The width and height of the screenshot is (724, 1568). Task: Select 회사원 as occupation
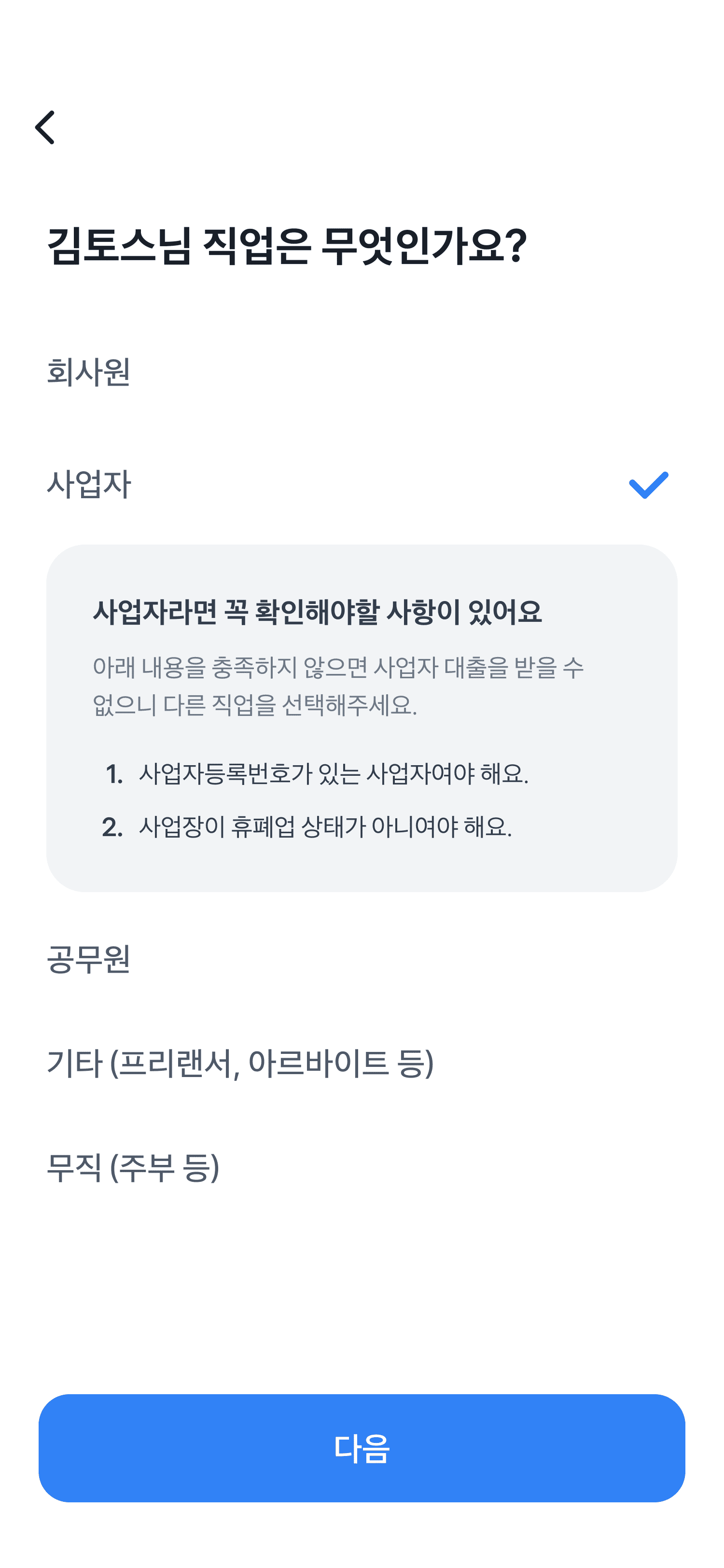[89, 372]
